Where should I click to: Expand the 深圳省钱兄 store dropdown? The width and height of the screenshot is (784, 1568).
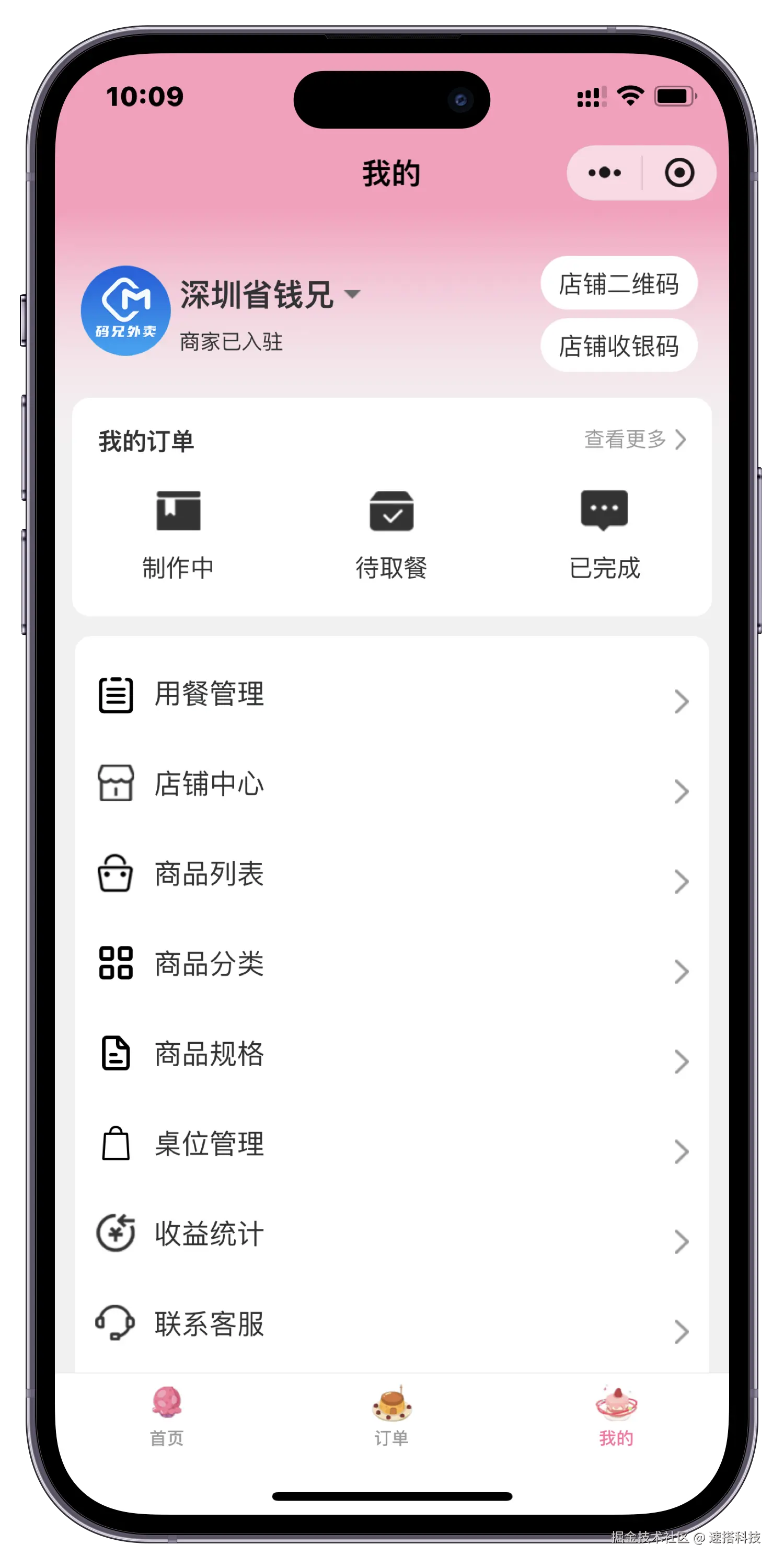coord(352,295)
